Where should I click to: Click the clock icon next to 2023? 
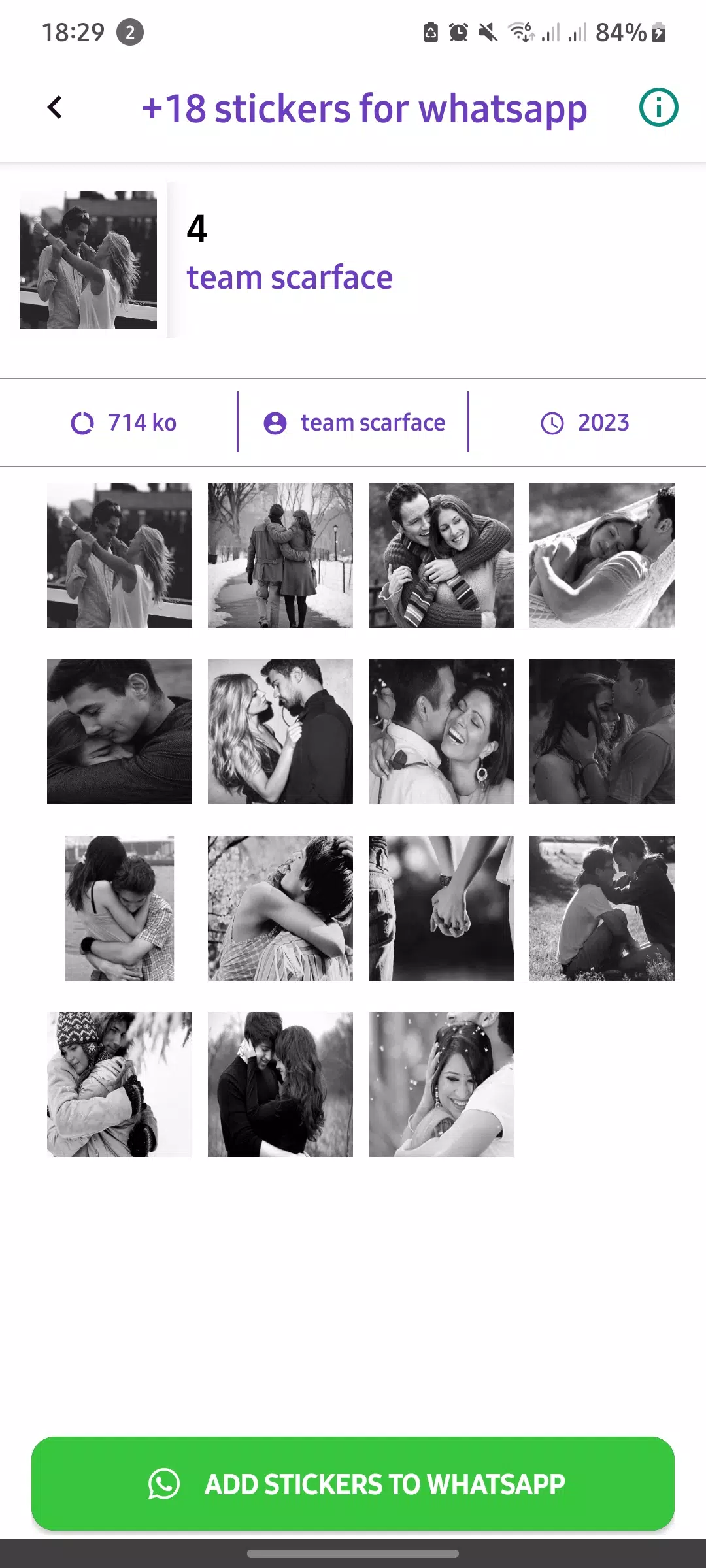552,423
